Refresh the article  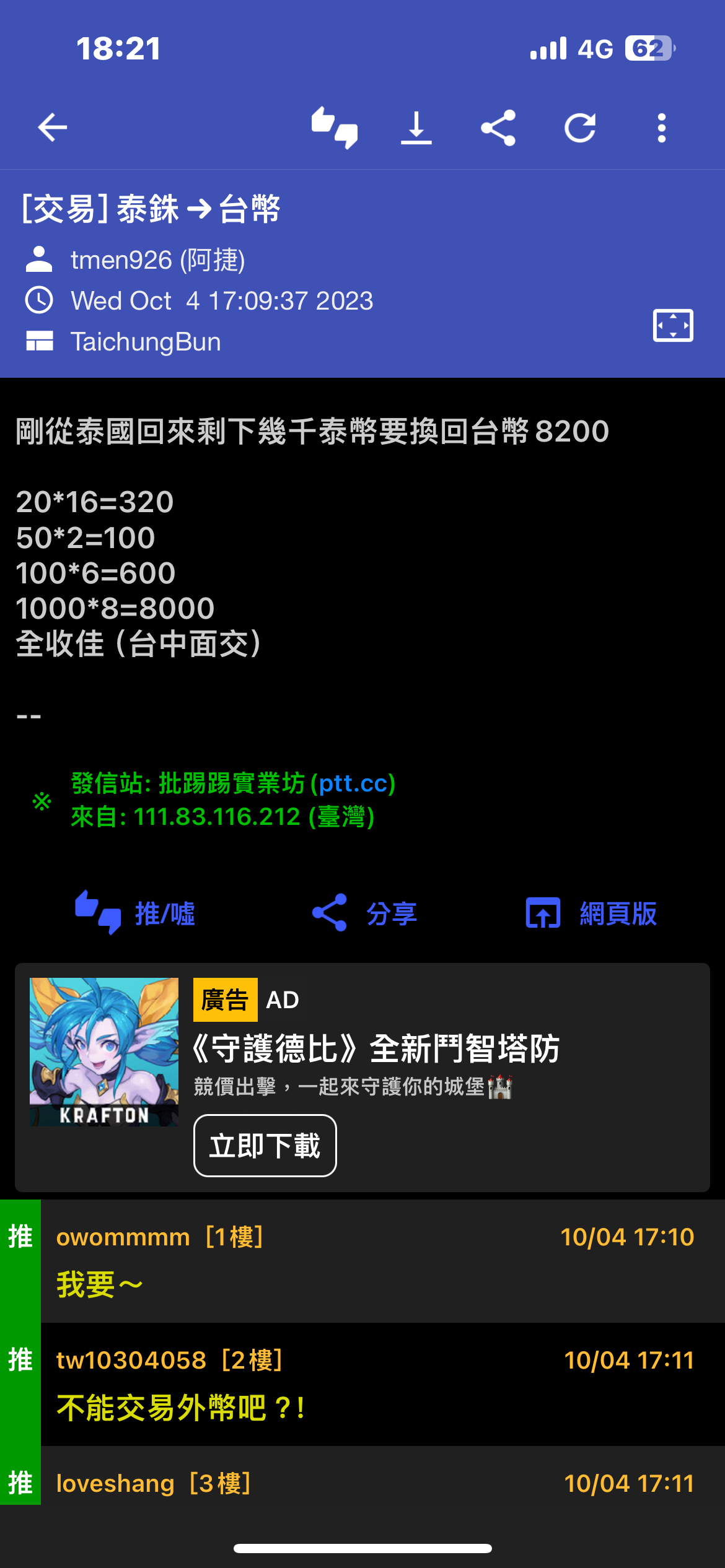pyautogui.click(x=580, y=128)
